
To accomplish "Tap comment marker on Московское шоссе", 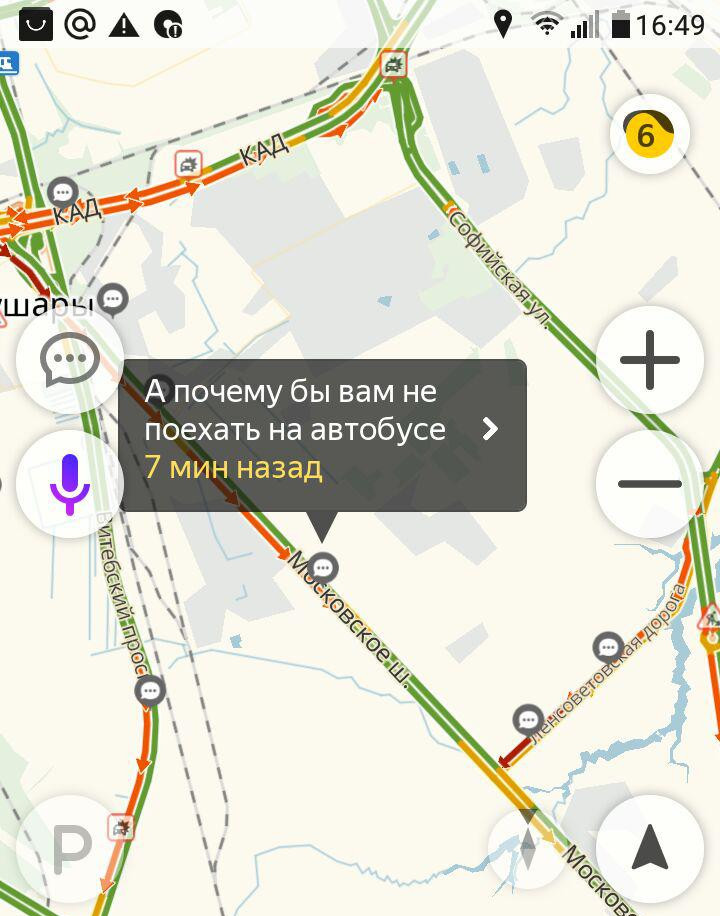I will coord(323,568).
